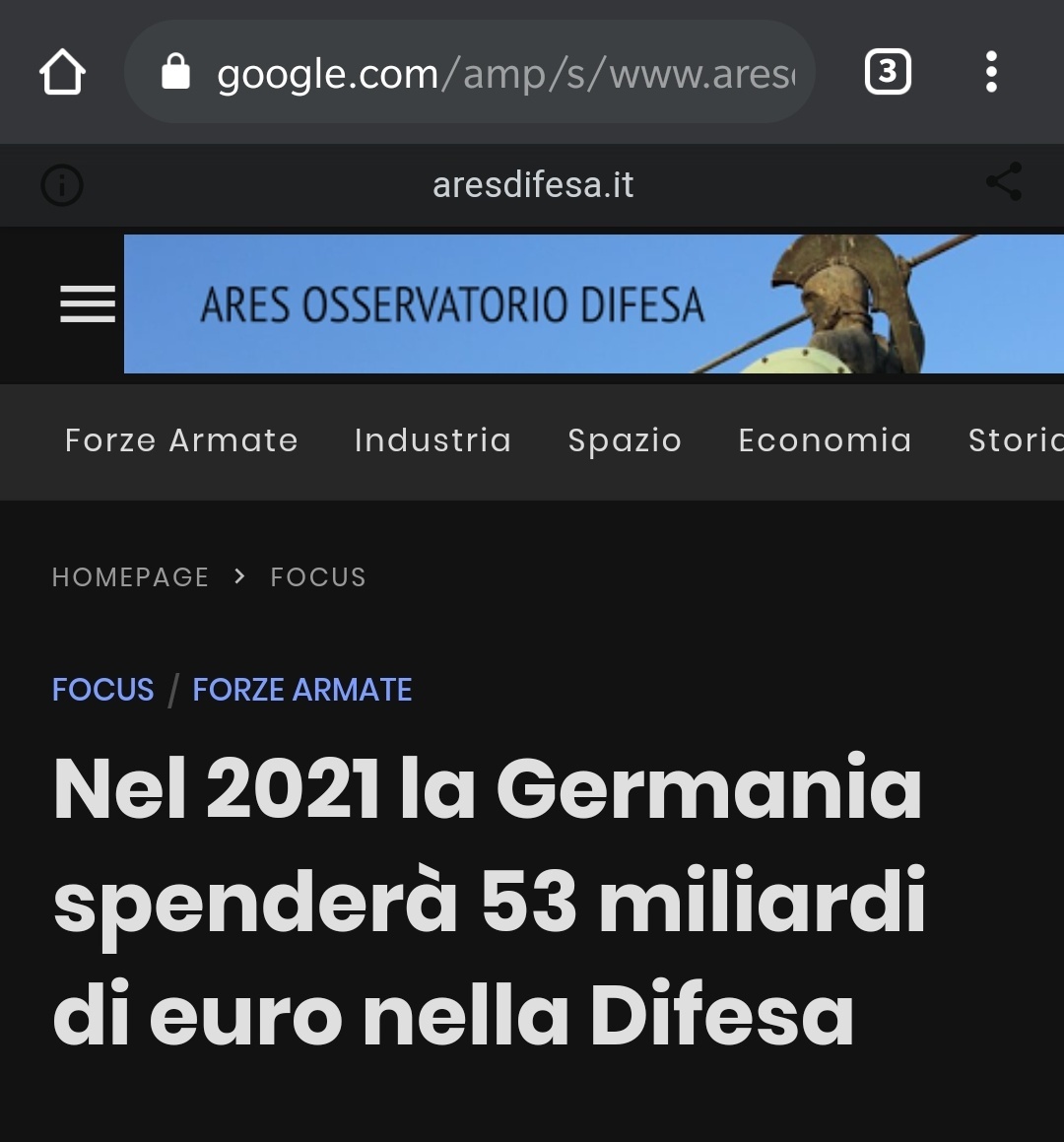Go to the Industria section
1064x1142 pixels.
[432, 440]
